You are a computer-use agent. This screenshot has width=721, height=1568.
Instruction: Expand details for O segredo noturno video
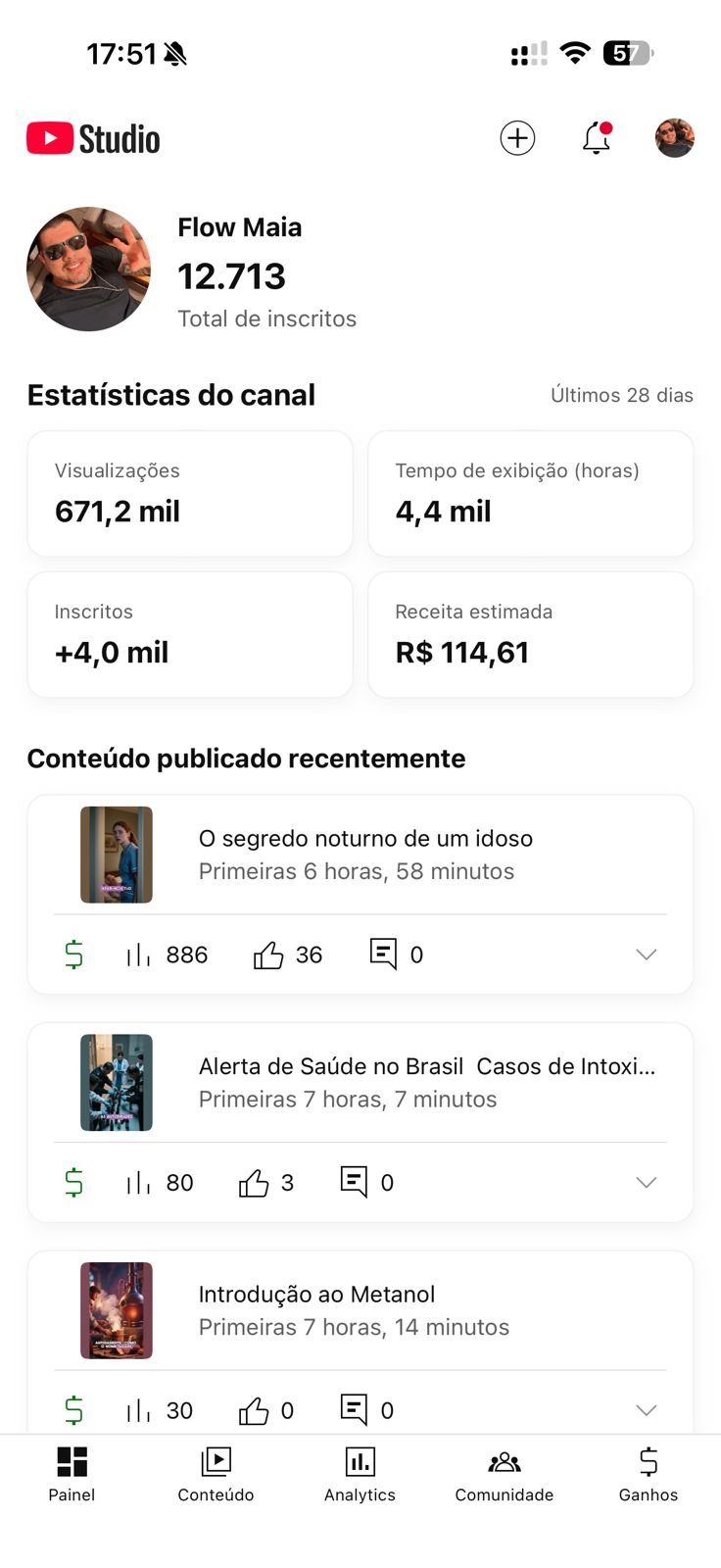click(x=646, y=955)
